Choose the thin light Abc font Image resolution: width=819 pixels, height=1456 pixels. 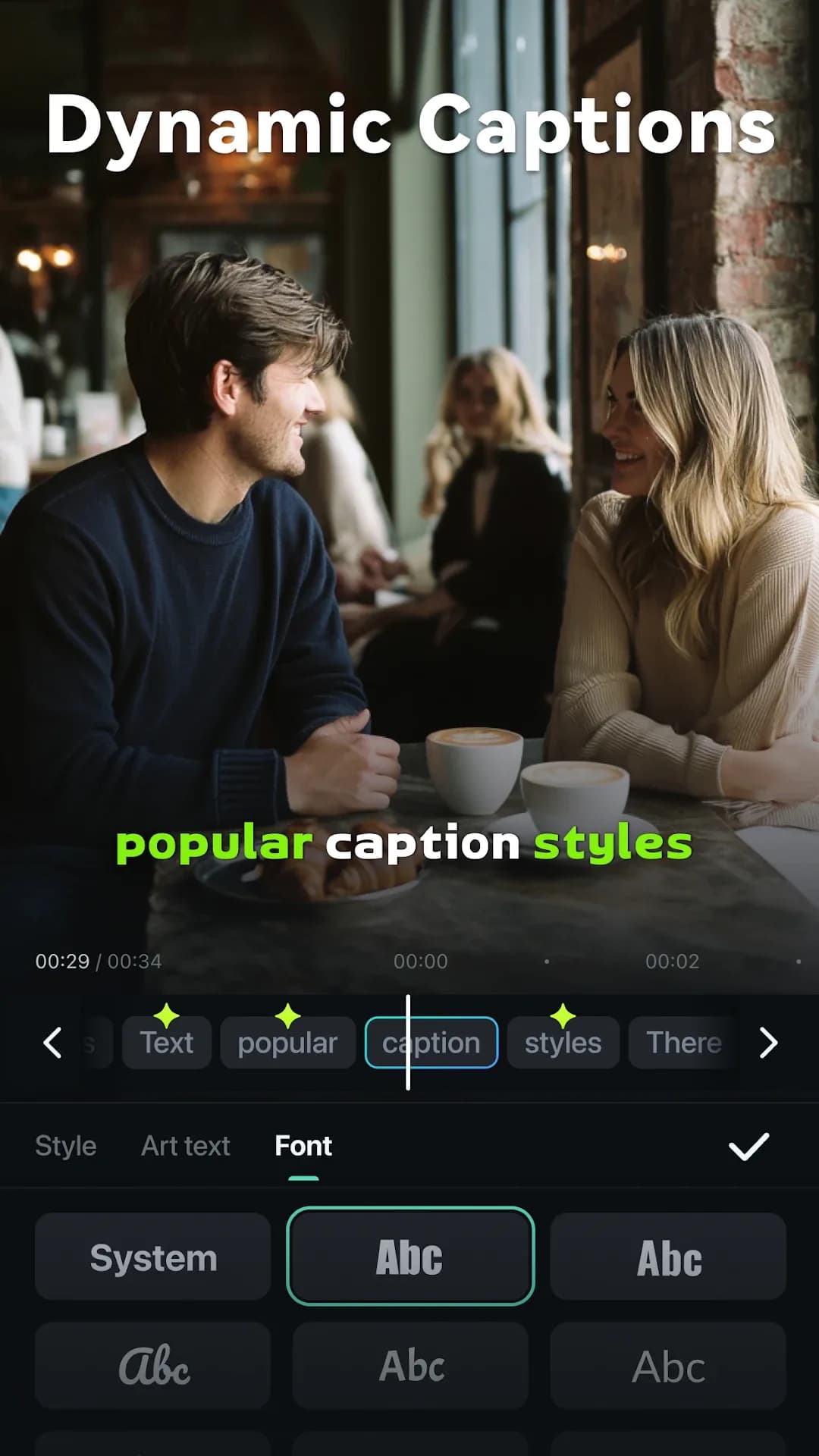tap(668, 1366)
